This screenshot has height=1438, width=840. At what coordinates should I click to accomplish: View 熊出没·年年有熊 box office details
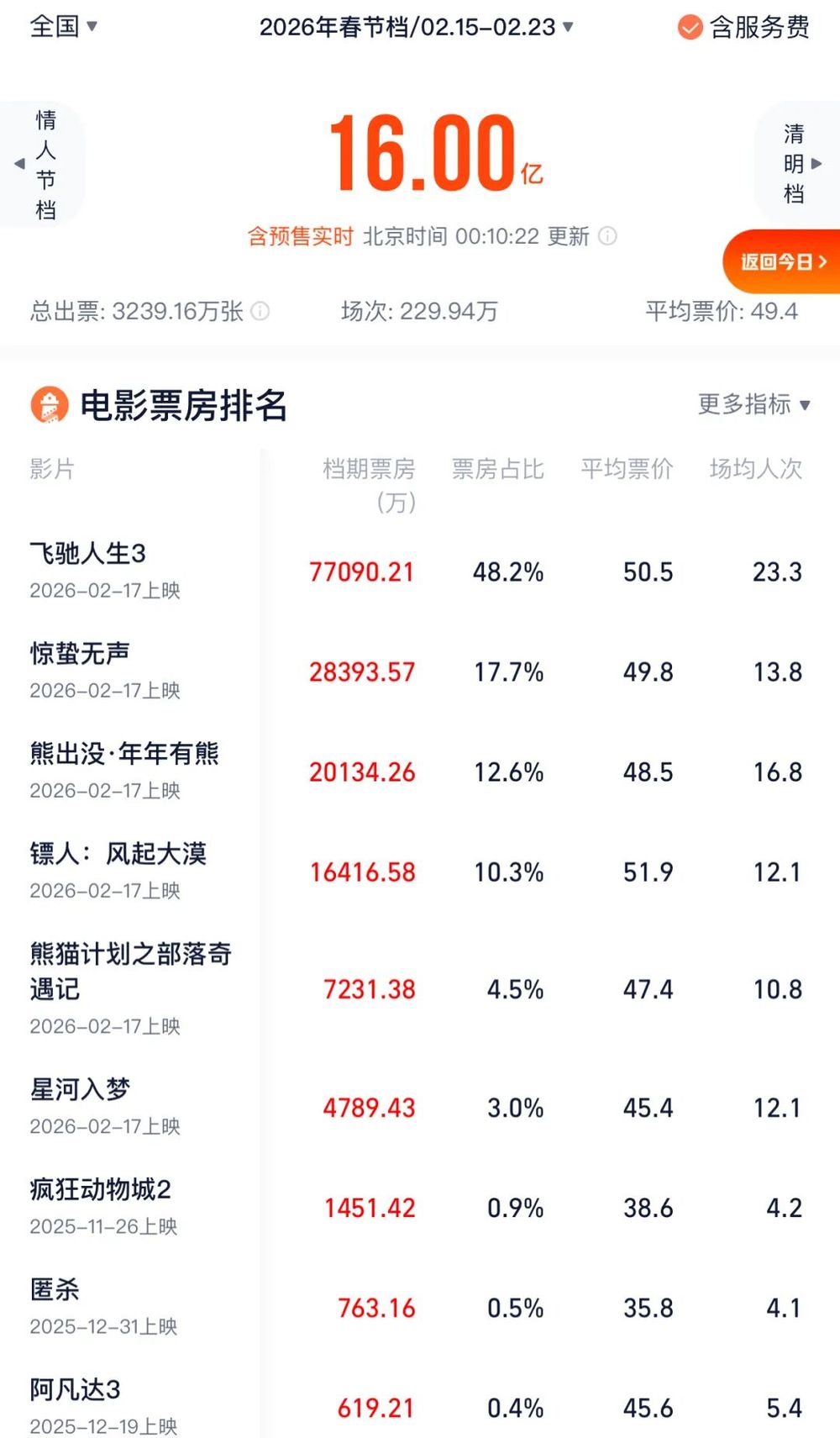click(124, 754)
